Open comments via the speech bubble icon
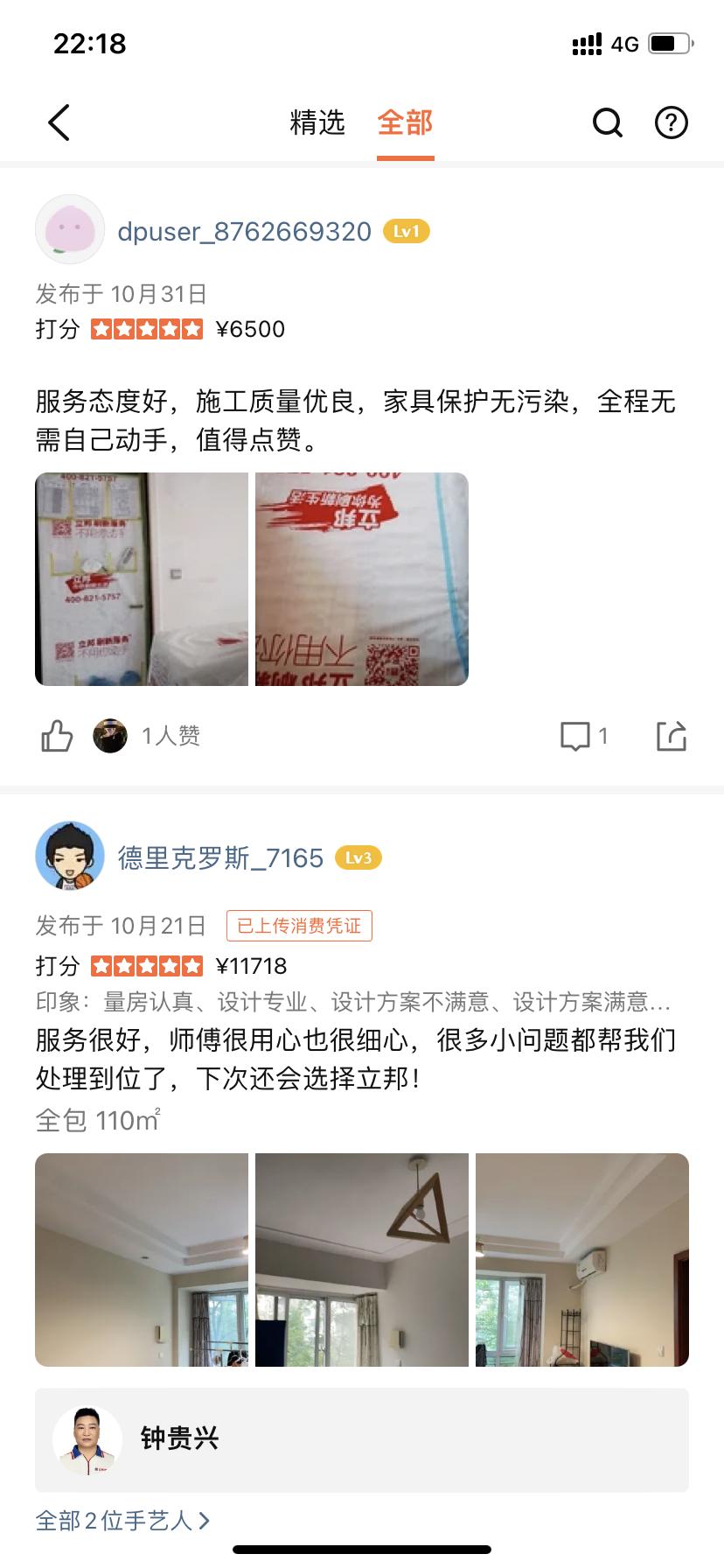Image resolution: width=724 pixels, height=1568 pixels. pyautogui.click(x=575, y=736)
